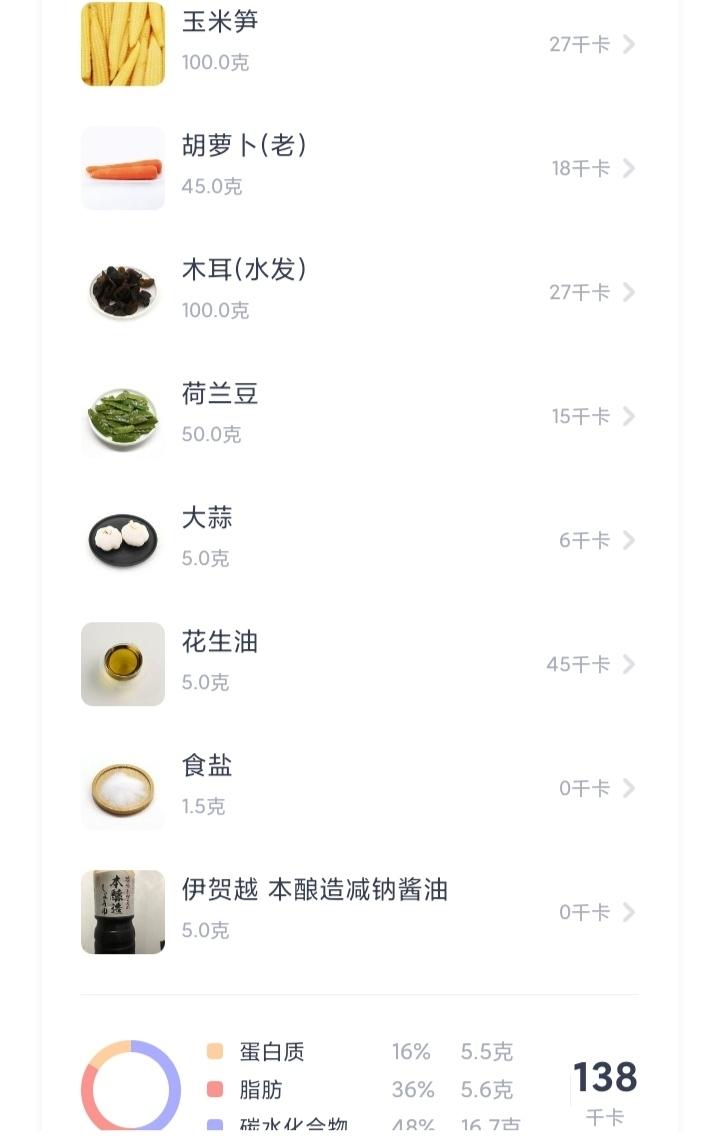
Task: Click the soy sauce bottle thumbnail
Action: [x=122, y=911]
